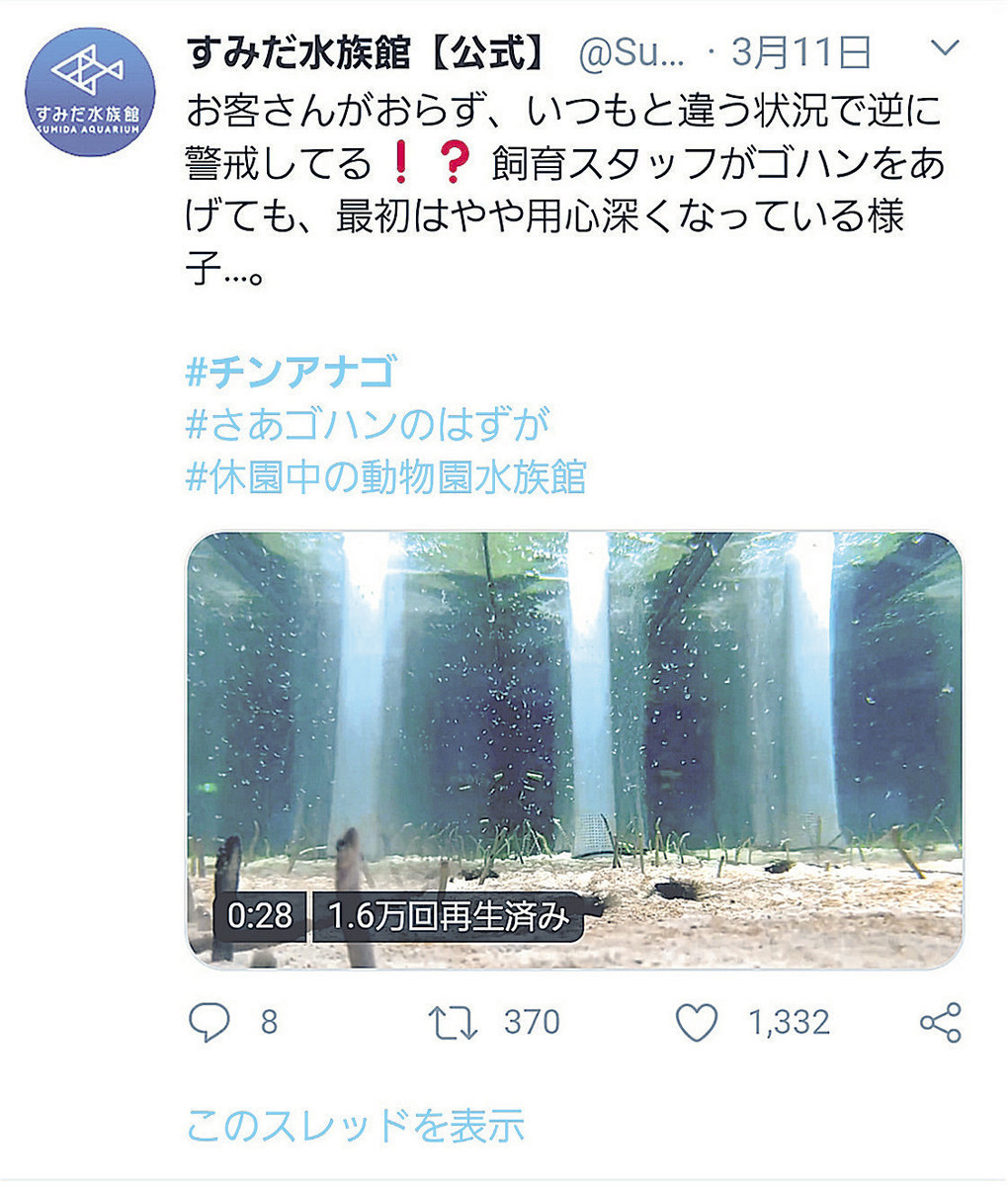
Task: Share this tweet
Action: pyautogui.click(x=940, y=1022)
